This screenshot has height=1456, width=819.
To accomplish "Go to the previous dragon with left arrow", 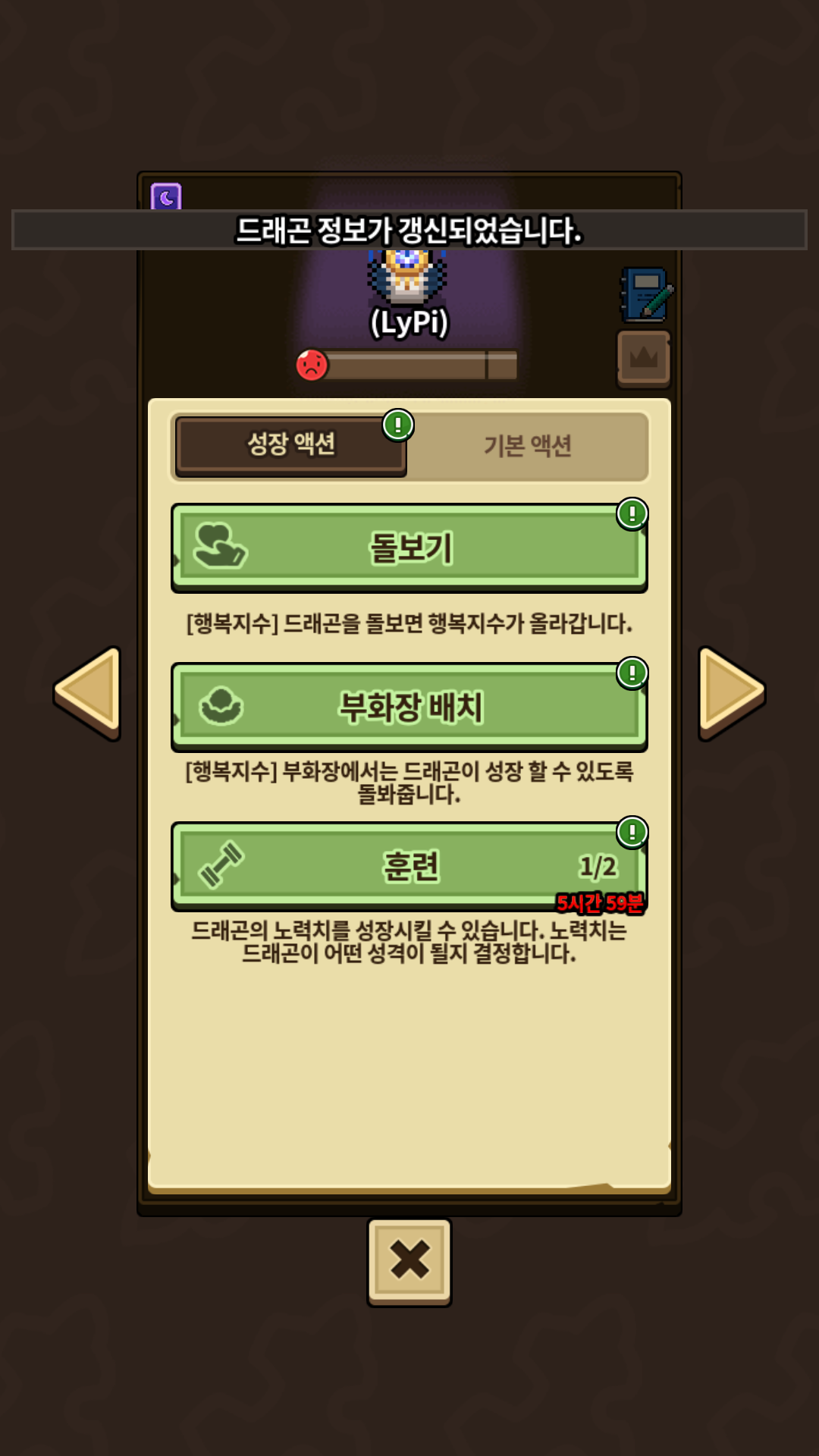I will (88, 693).
